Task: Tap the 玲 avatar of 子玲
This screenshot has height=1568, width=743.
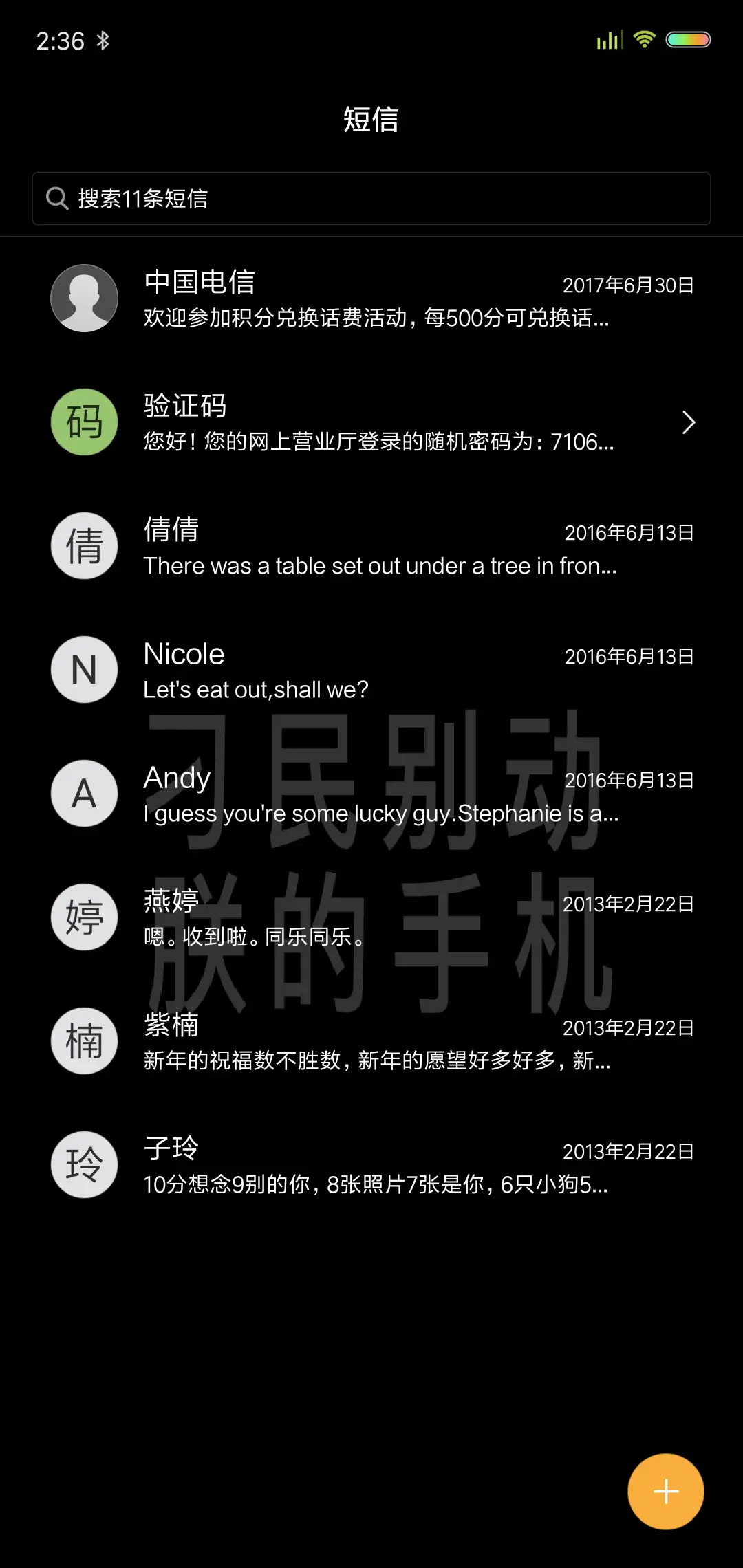Action: pos(84,1164)
